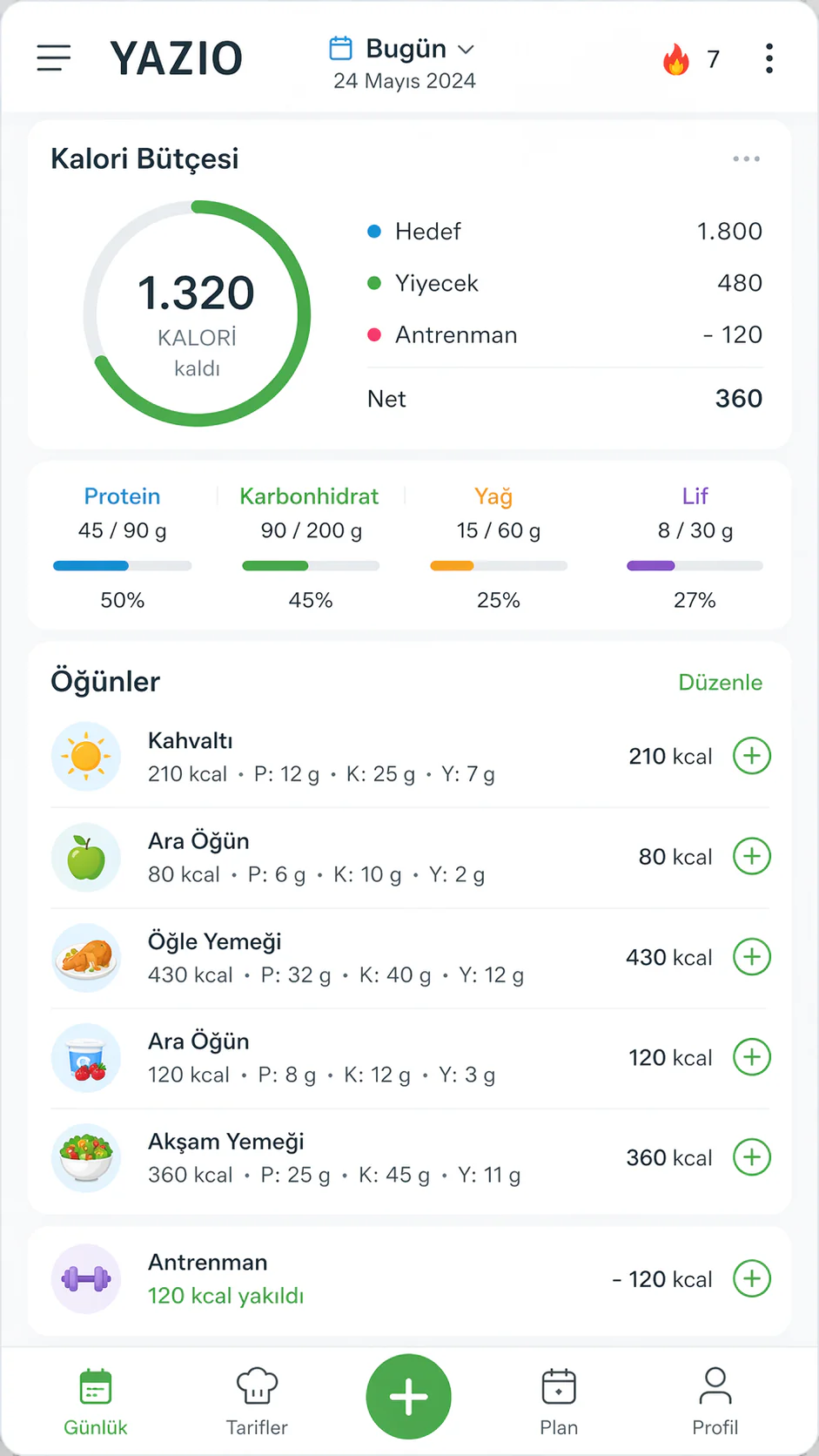Viewport: 819px width, 1456px height.
Task: Open the hamburger navigation menu
Action: tap(54, 58)
